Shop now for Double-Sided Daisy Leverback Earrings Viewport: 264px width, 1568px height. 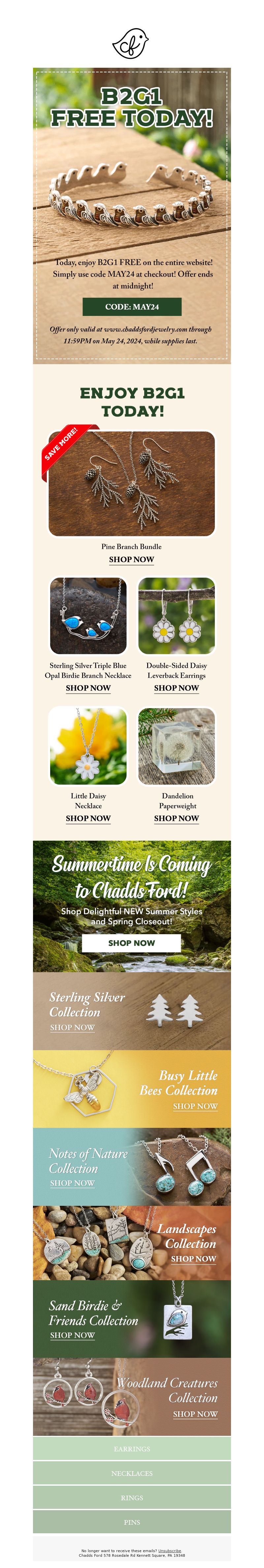click(177, 687)
